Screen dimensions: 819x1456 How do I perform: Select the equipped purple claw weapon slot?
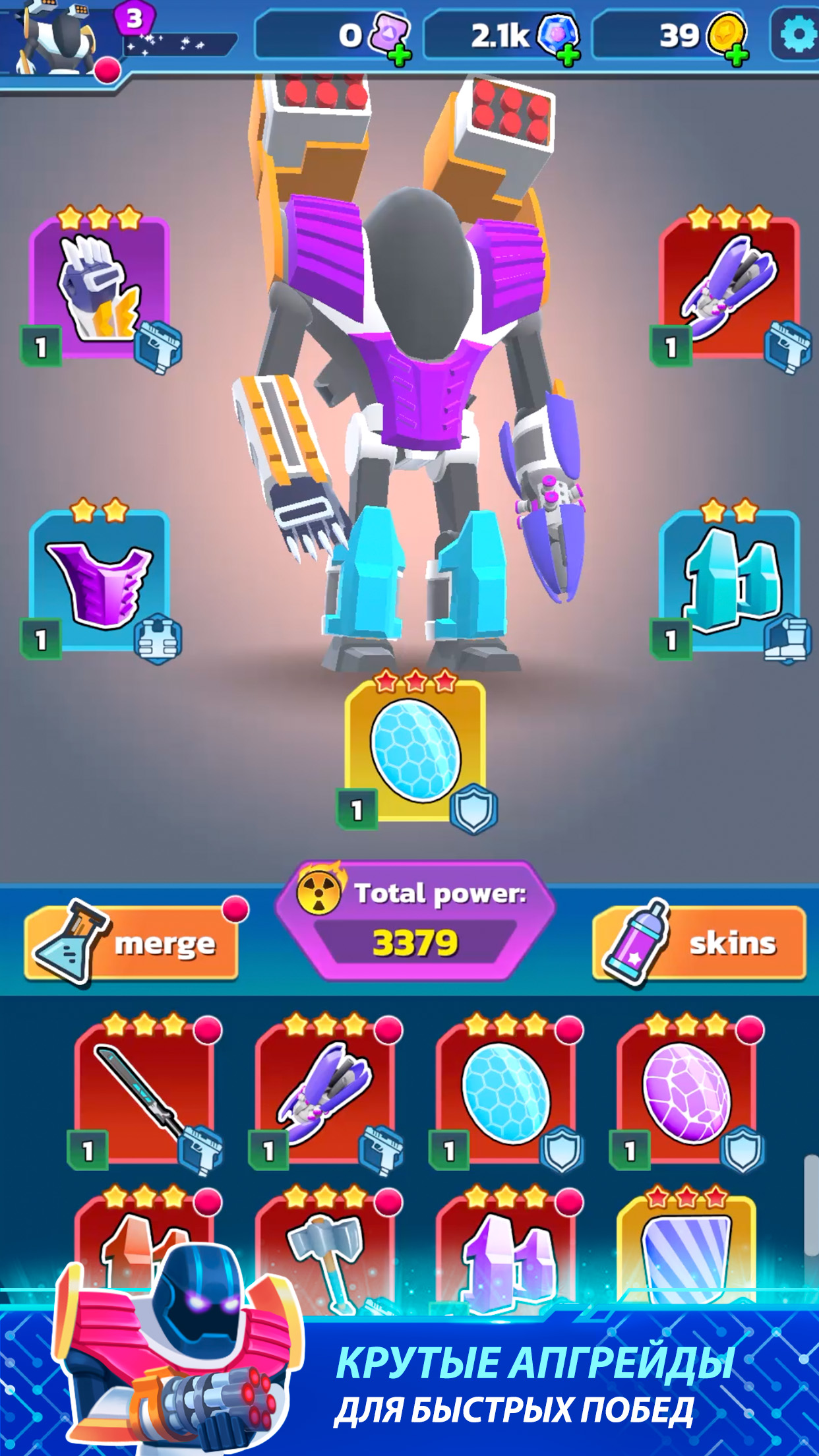[730, 290]
